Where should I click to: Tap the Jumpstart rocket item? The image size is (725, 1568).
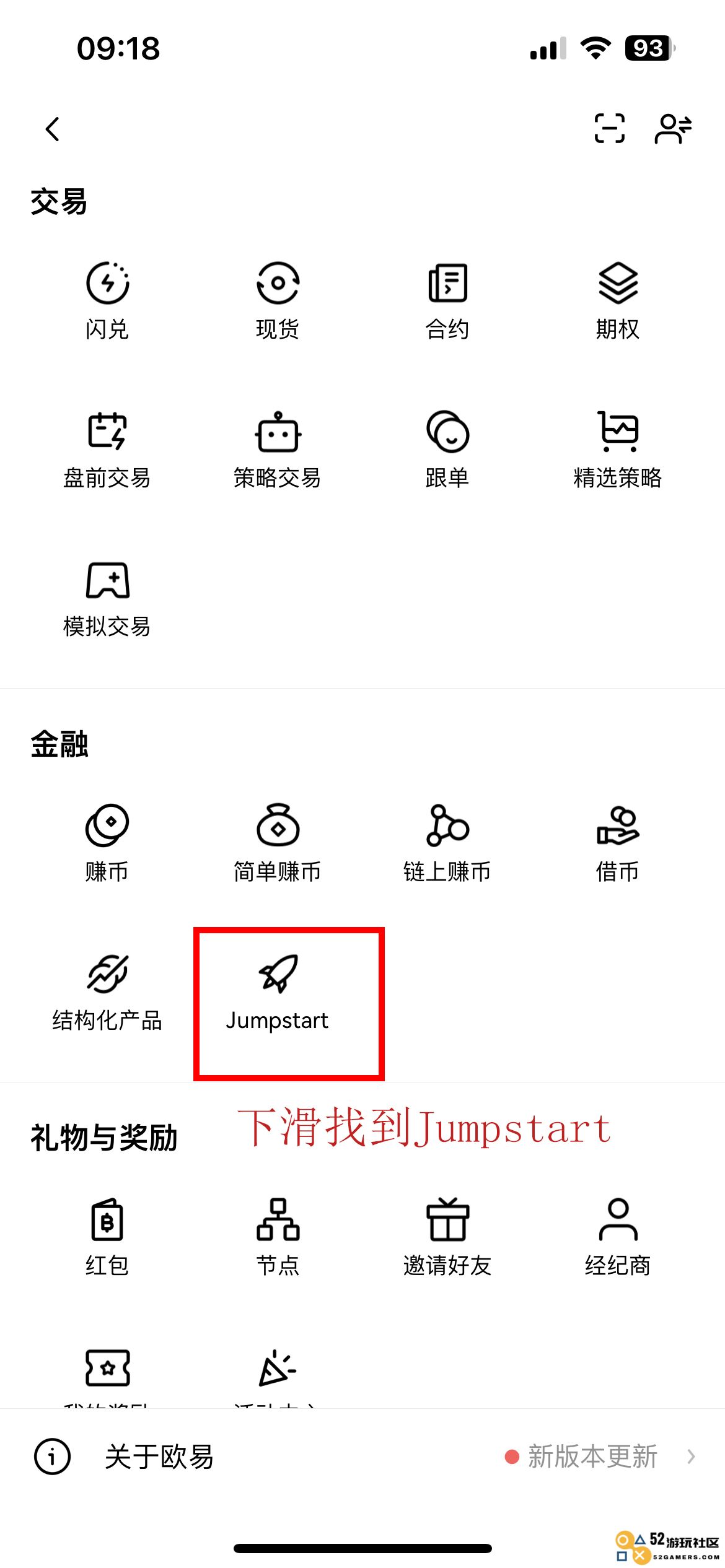point(278,992)
